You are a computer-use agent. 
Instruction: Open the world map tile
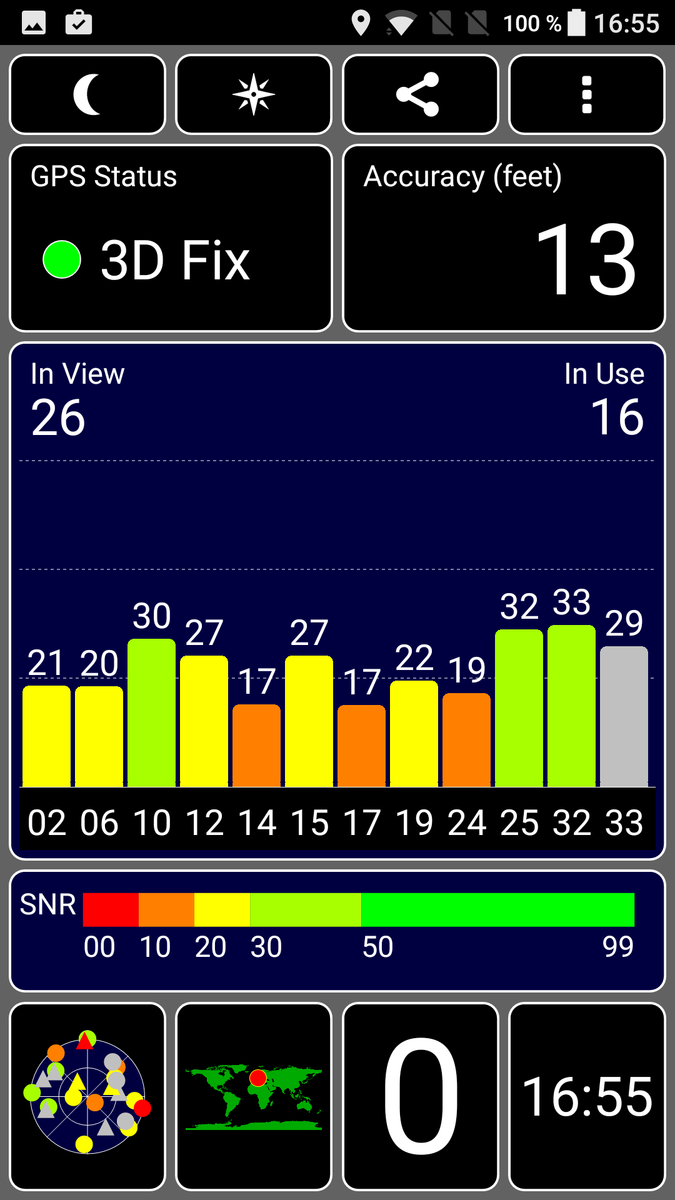253,1095
